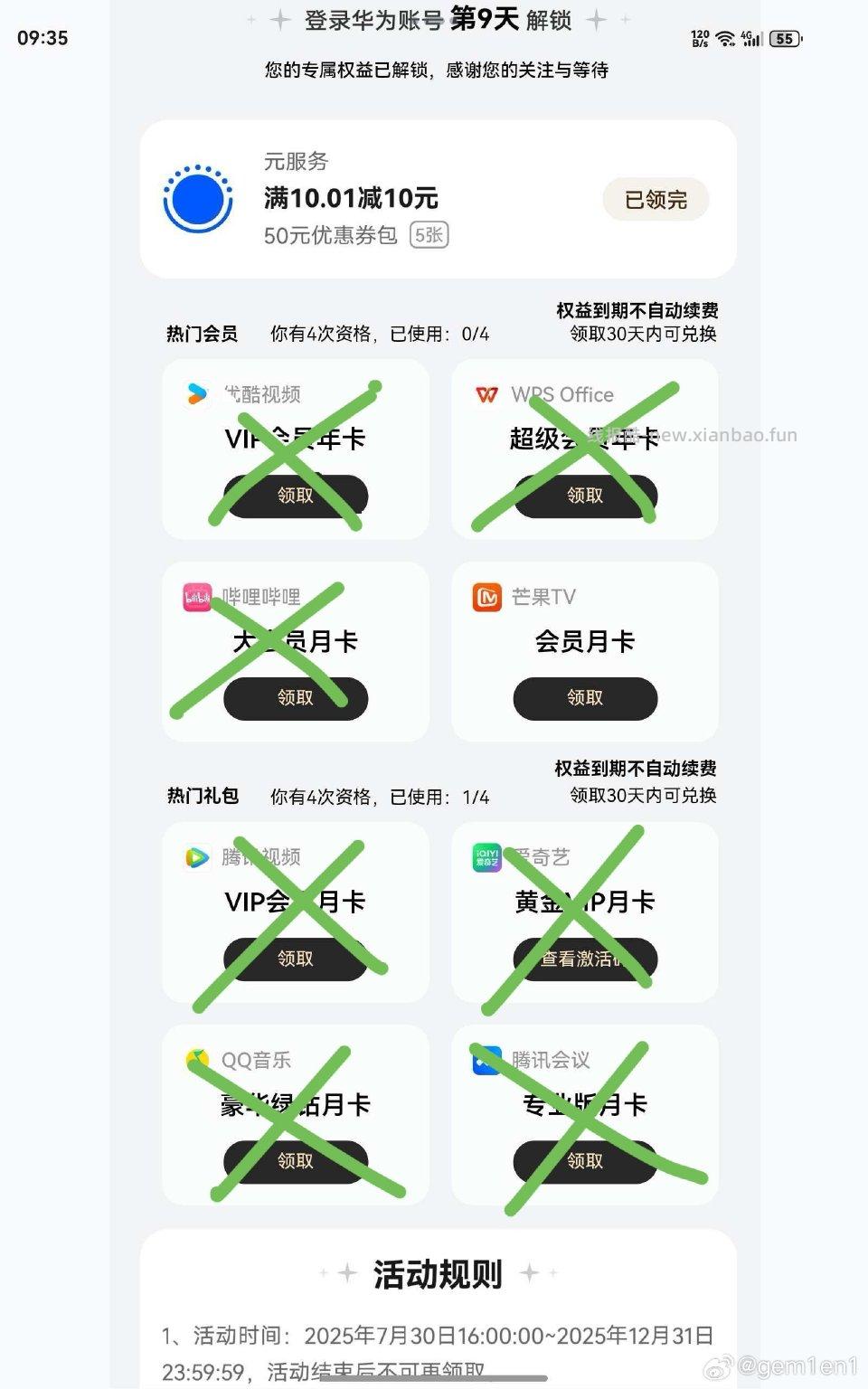Click the 芒果TV app icon
Screen dimensions: 868x1389
[x=486, y=596]
